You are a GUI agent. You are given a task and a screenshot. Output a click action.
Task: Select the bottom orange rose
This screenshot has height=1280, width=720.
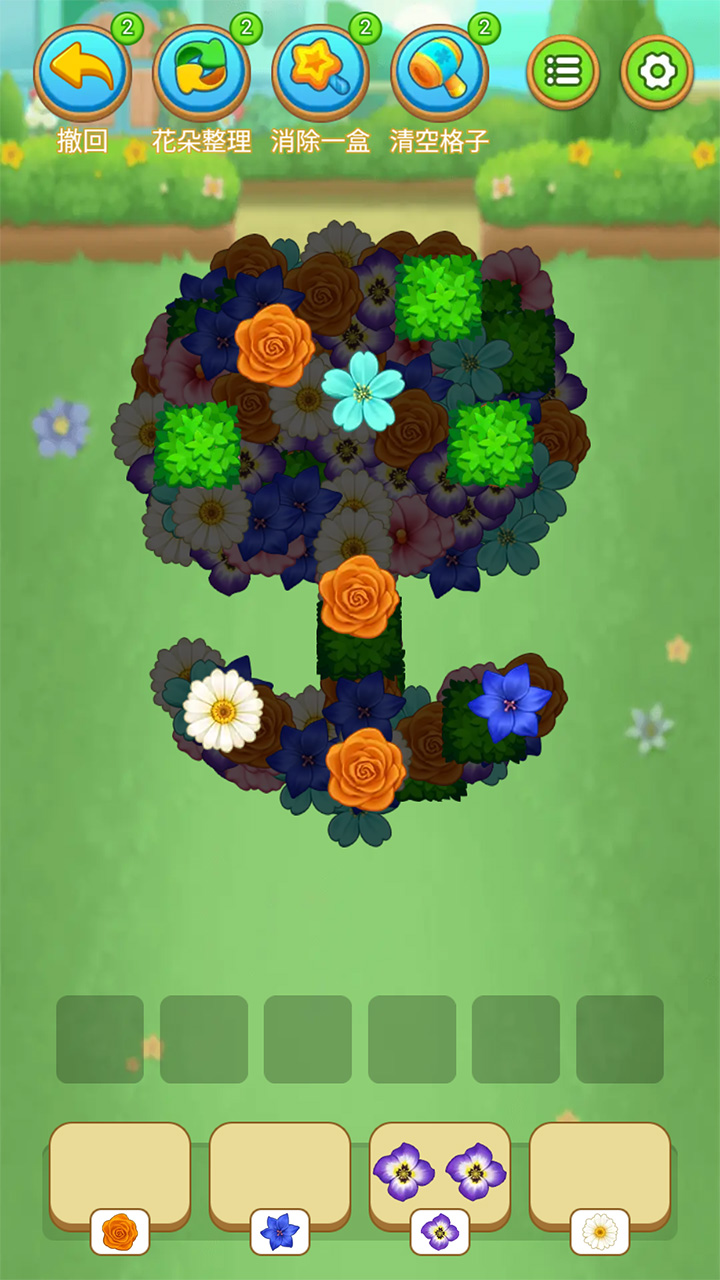tap(366, 769)
